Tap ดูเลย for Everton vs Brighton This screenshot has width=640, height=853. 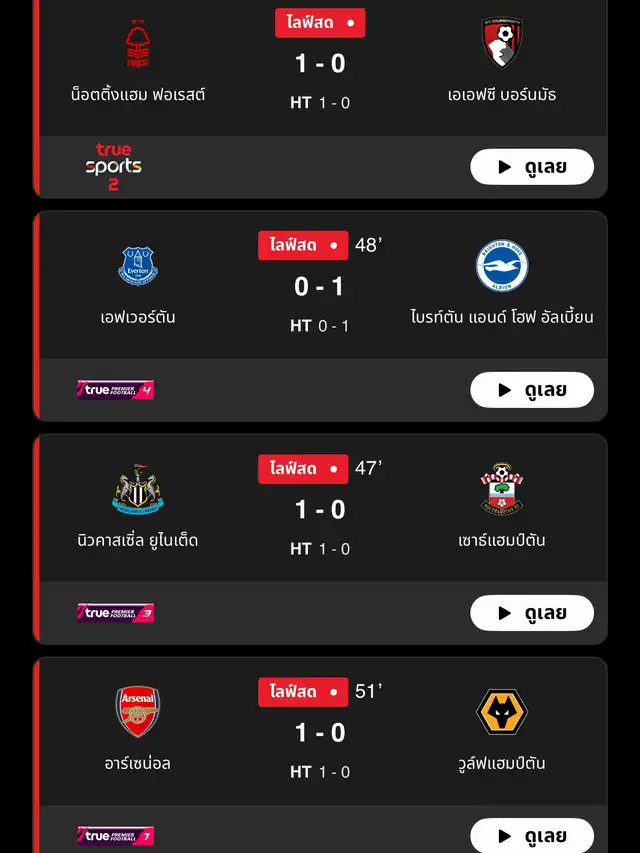531,390
